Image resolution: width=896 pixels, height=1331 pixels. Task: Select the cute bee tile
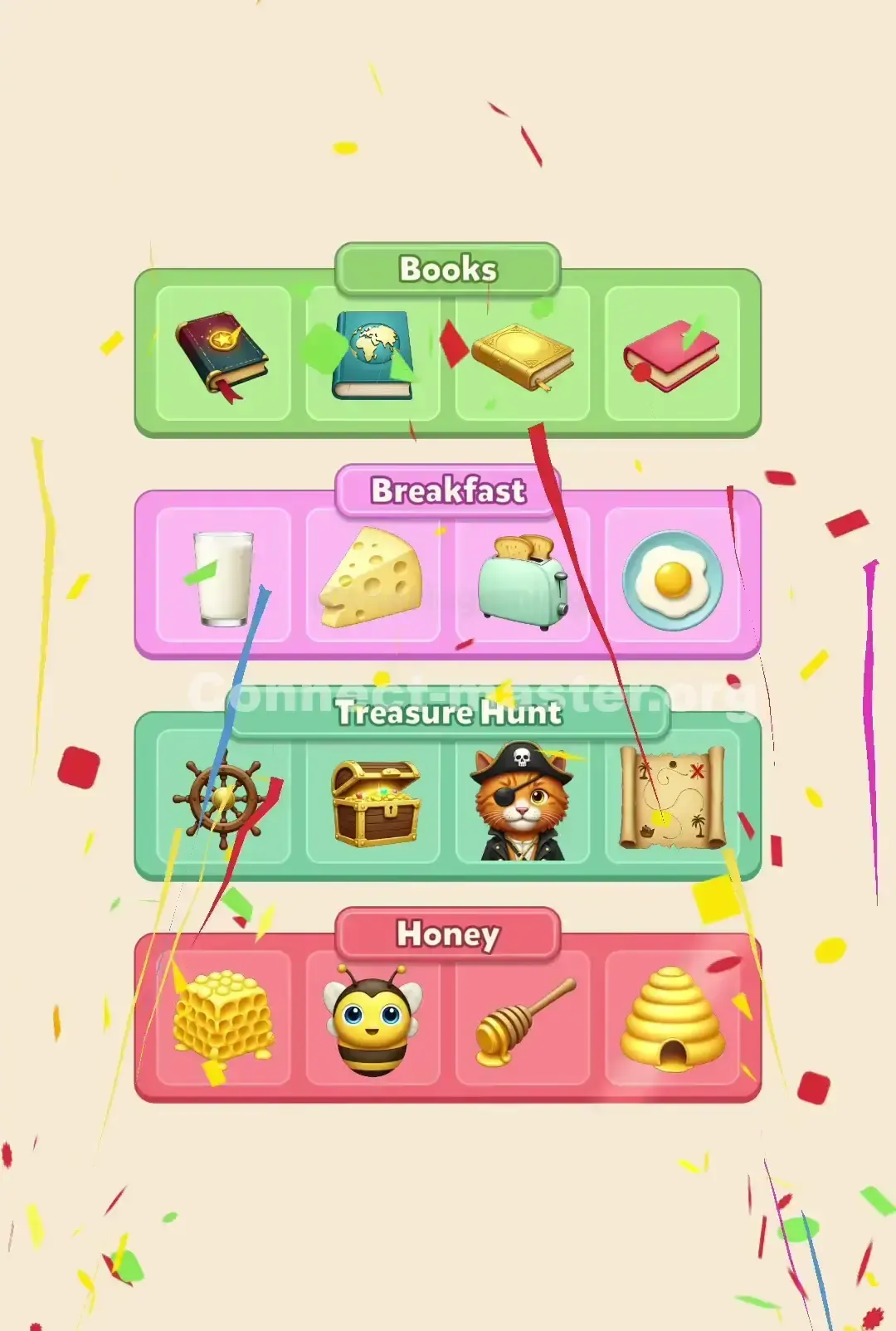point(371,1021)
